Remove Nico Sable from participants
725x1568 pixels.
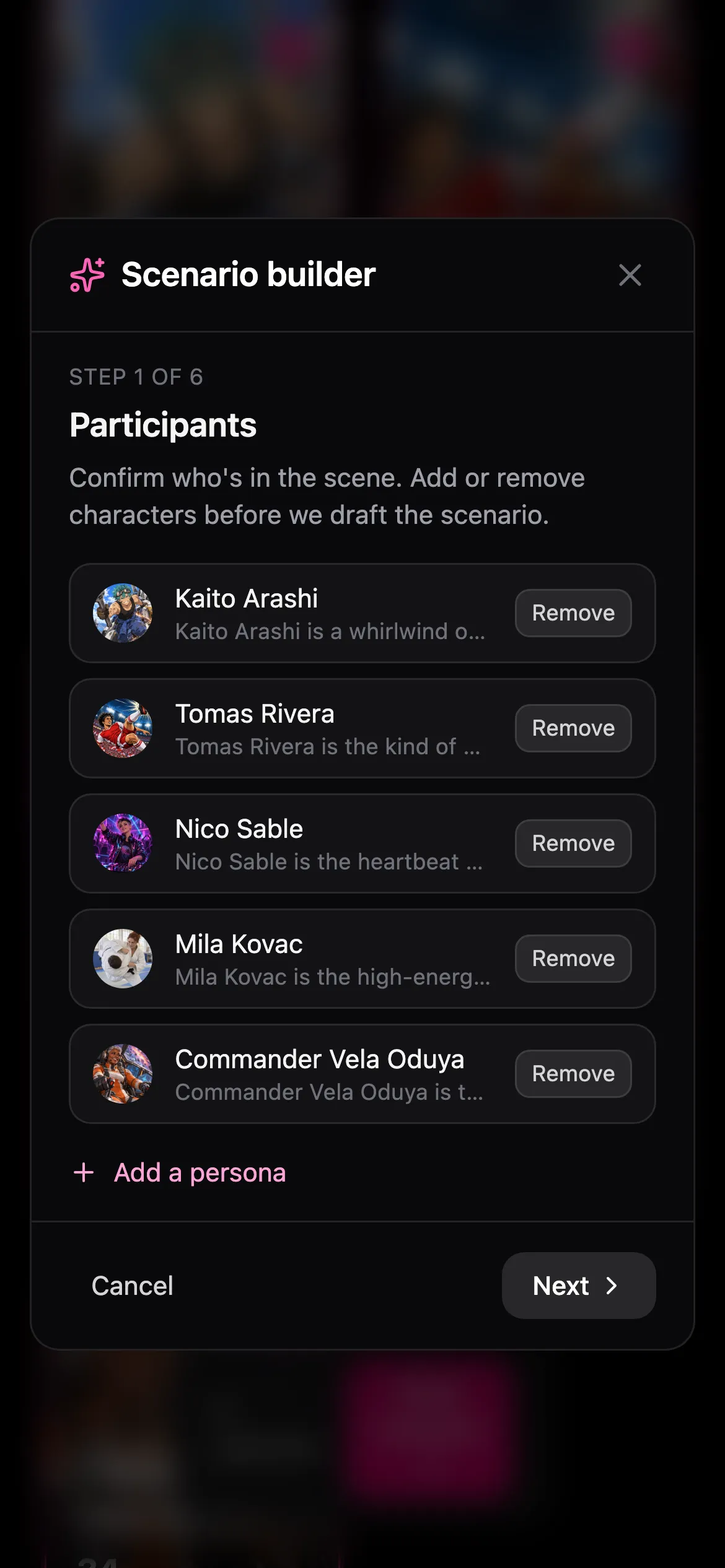coord(573,843)
